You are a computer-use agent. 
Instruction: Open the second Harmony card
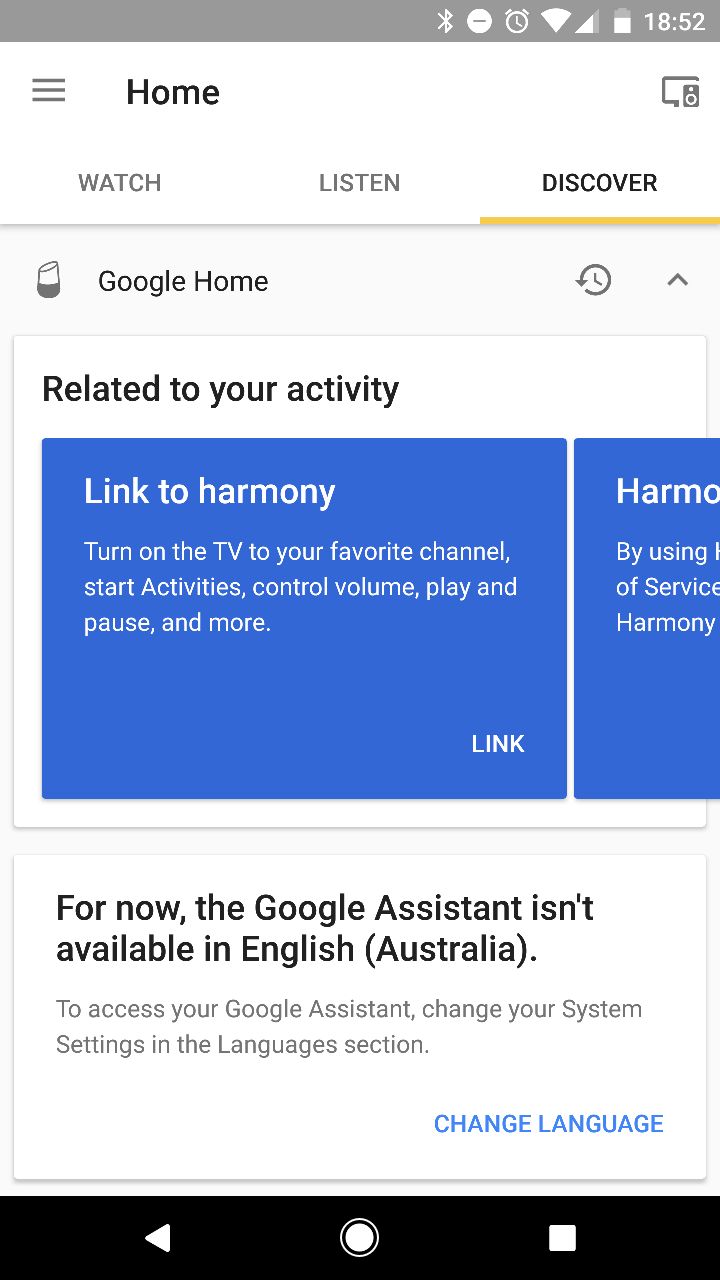click(x=647, y=618)
